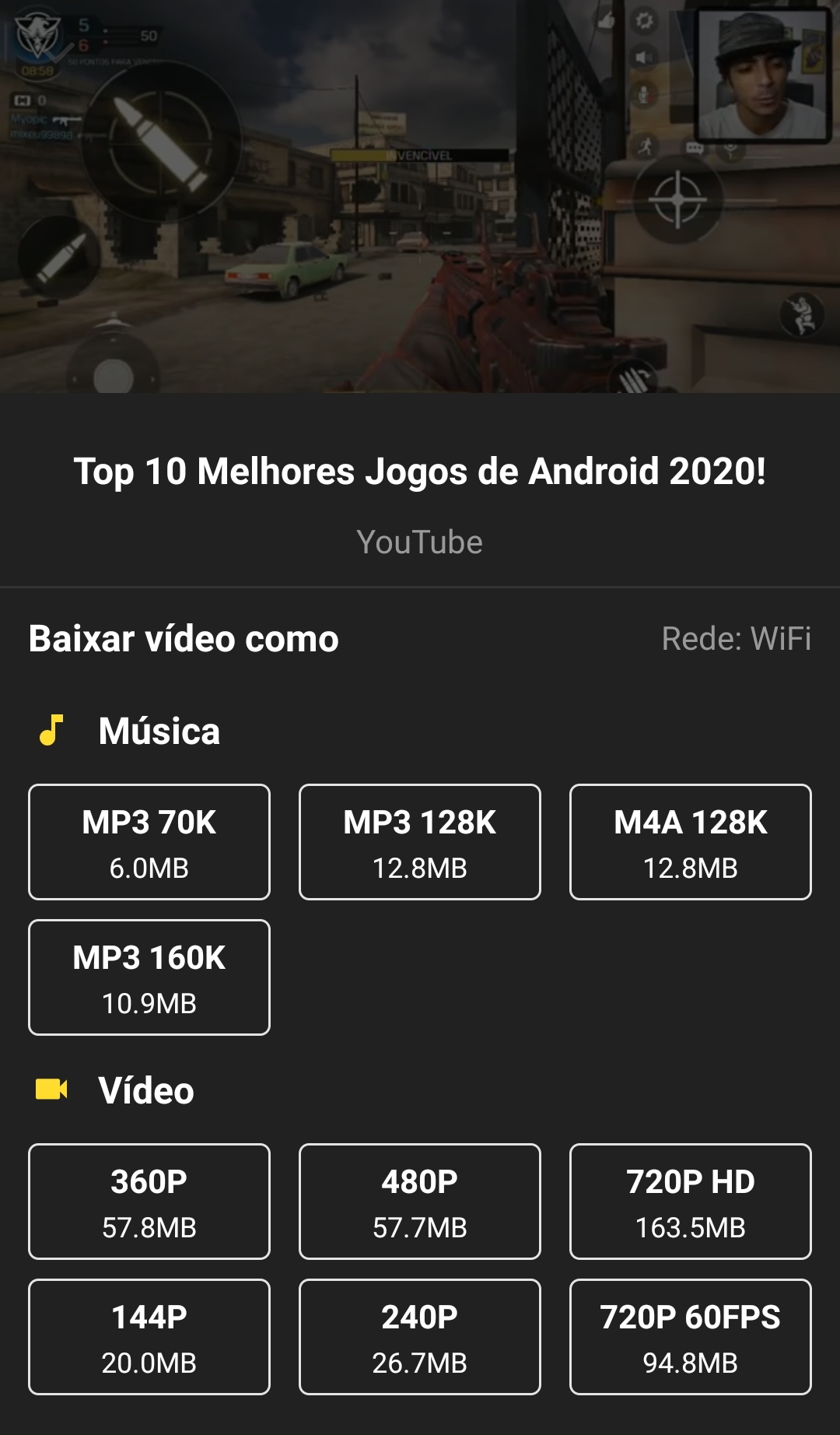Choose 720P HD video download
The image size is (840, 1435).
click(691, 1202)
